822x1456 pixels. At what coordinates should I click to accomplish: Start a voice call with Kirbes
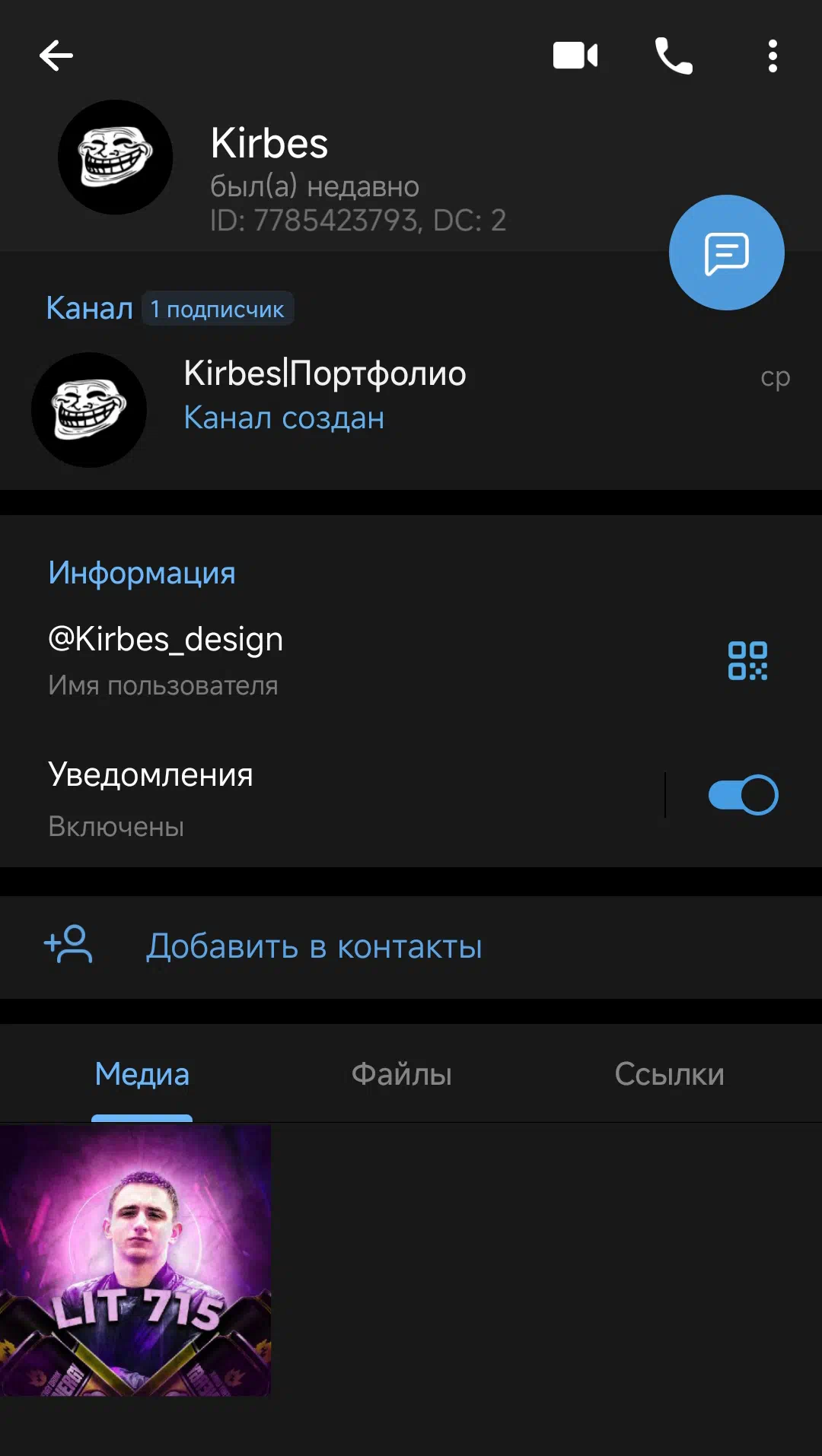(x=674, y=56)
